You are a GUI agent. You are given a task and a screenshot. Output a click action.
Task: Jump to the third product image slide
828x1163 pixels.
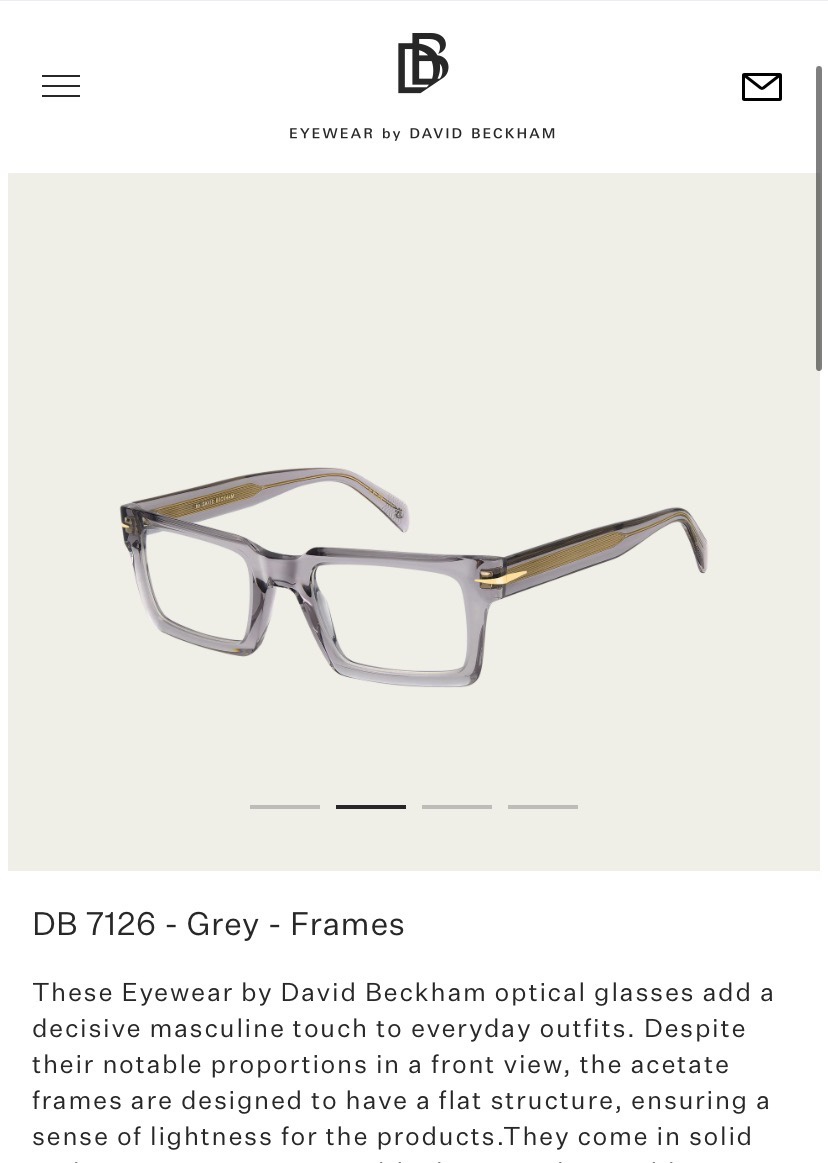click(457, 806)
